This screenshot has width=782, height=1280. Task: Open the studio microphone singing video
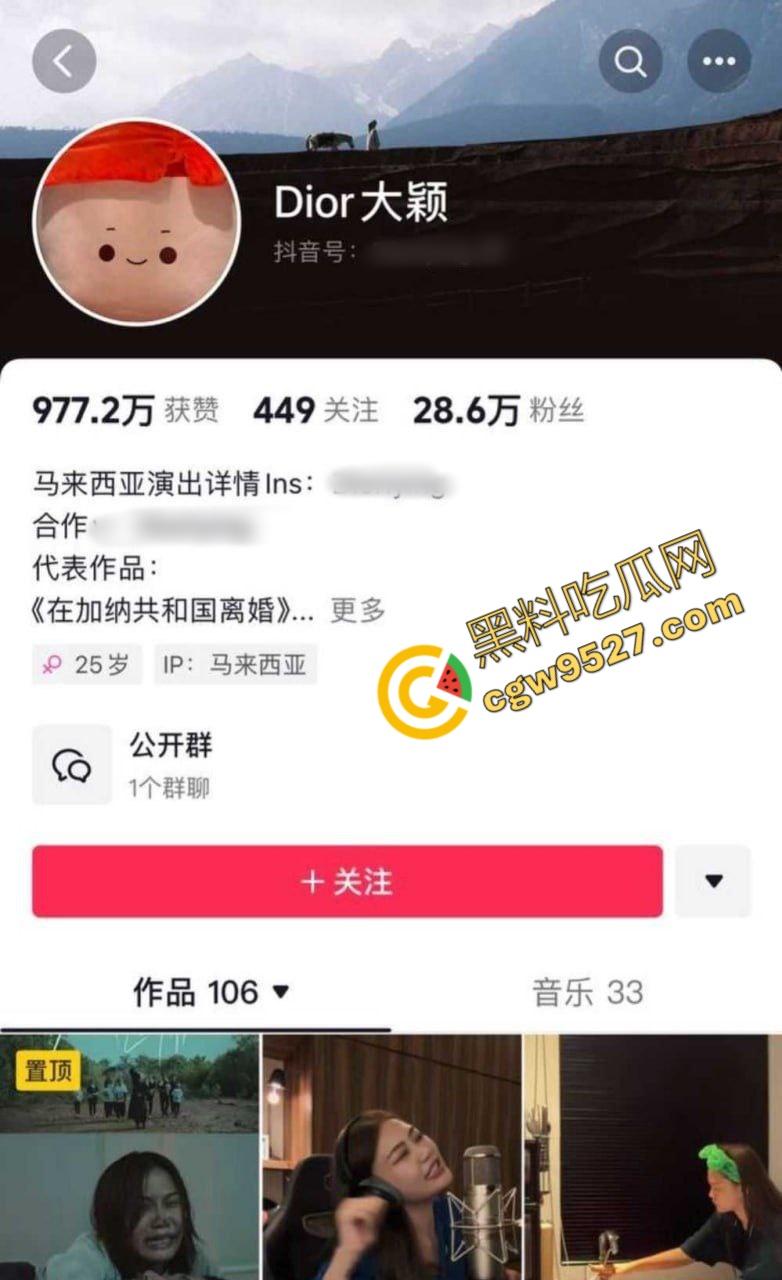click(391, 1157)
